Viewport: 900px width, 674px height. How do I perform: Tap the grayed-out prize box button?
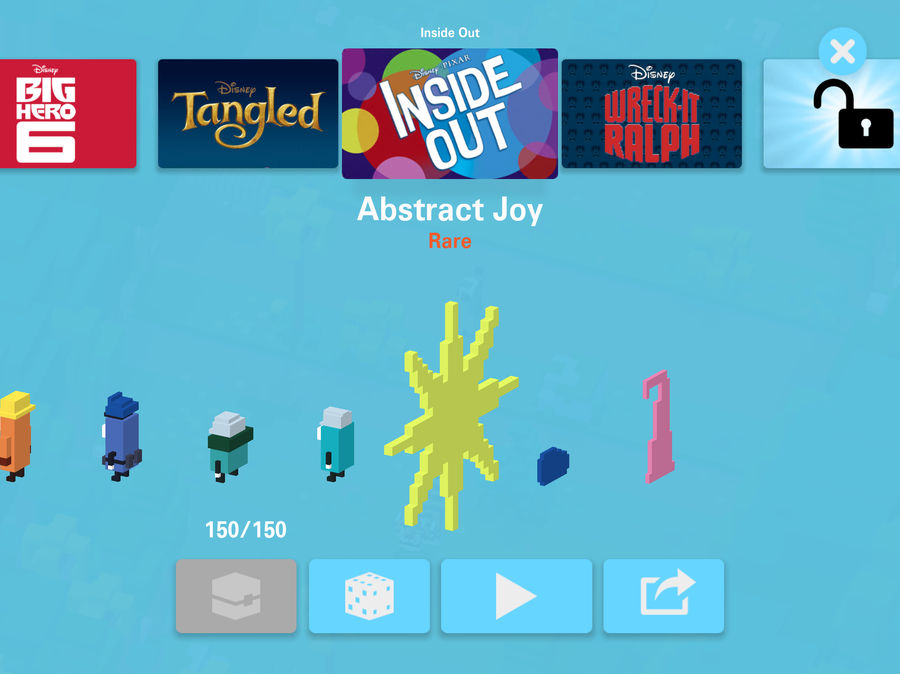(x=236, y=596)
